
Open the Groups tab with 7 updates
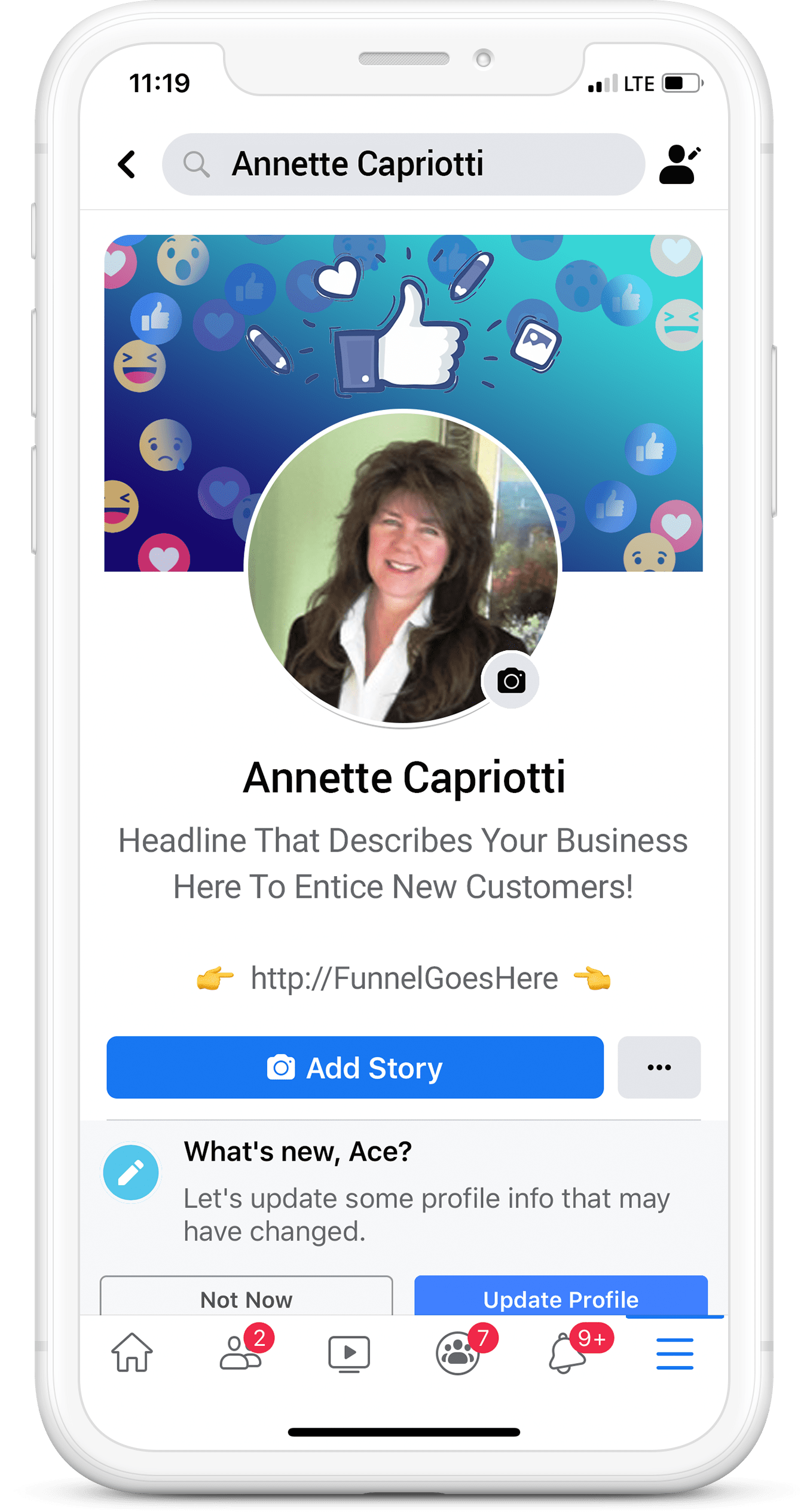pos(458,1353)
